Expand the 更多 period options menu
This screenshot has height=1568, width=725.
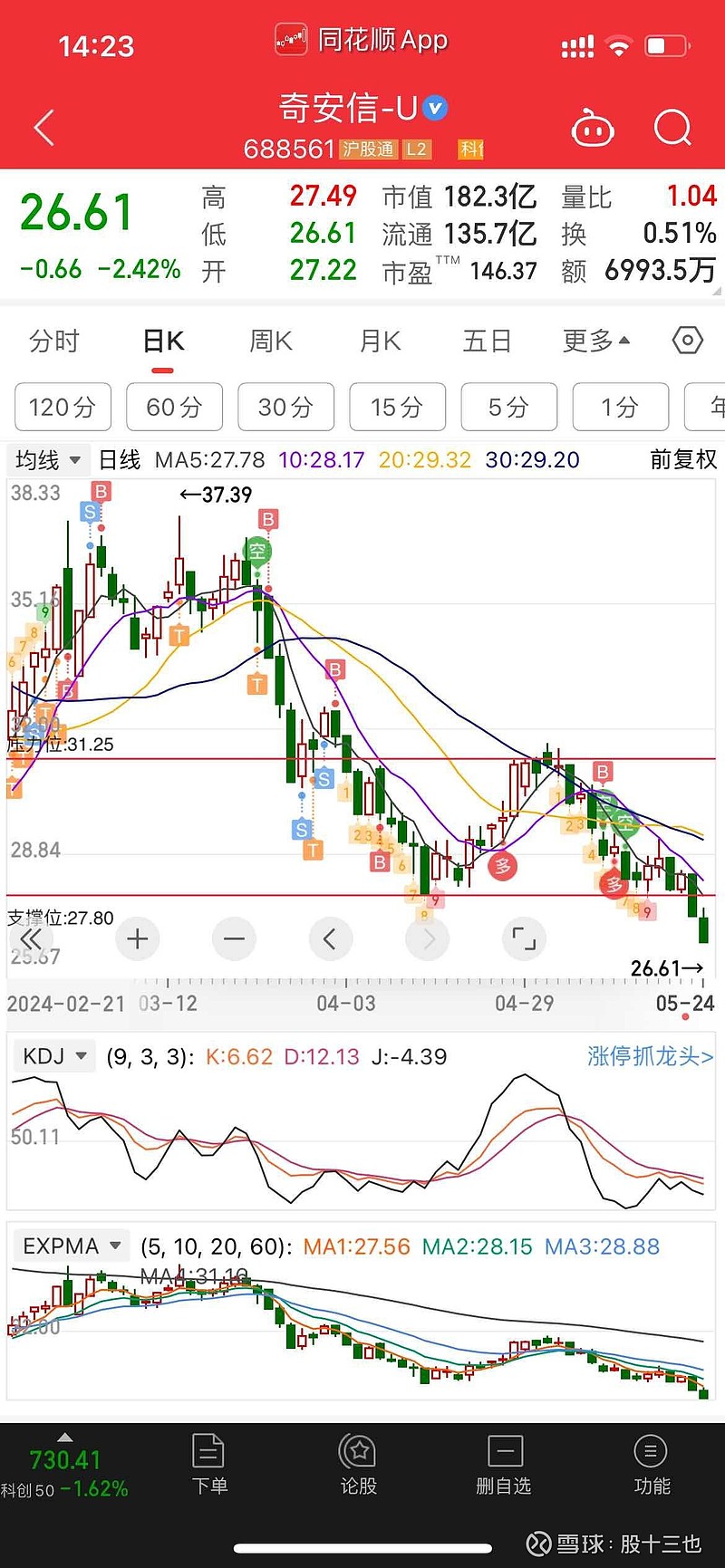click(595, 341)
